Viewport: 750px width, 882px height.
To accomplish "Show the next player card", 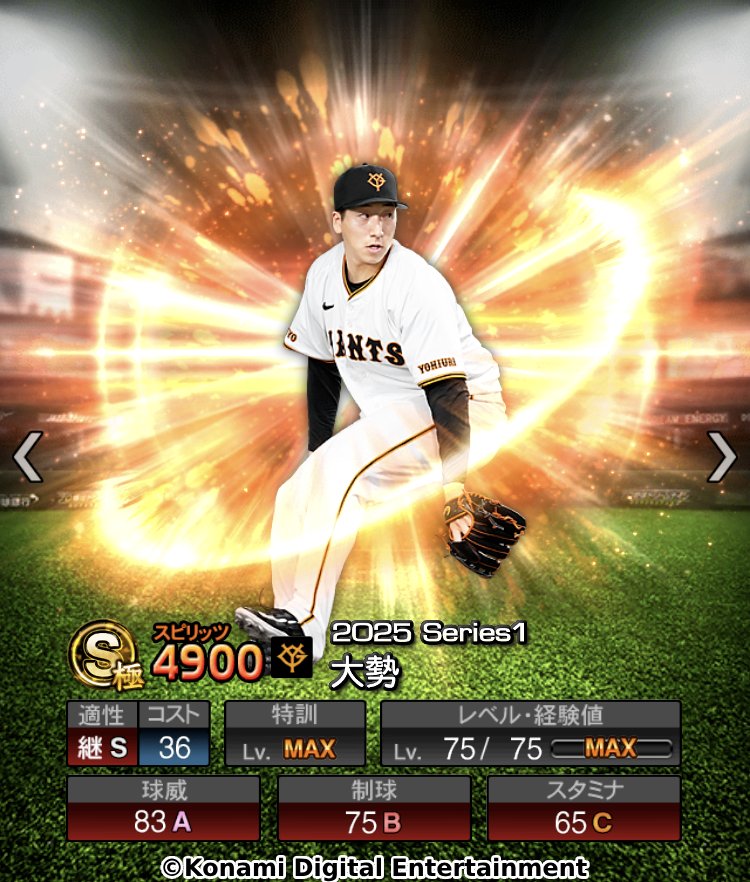I will (x=721, y=457).
